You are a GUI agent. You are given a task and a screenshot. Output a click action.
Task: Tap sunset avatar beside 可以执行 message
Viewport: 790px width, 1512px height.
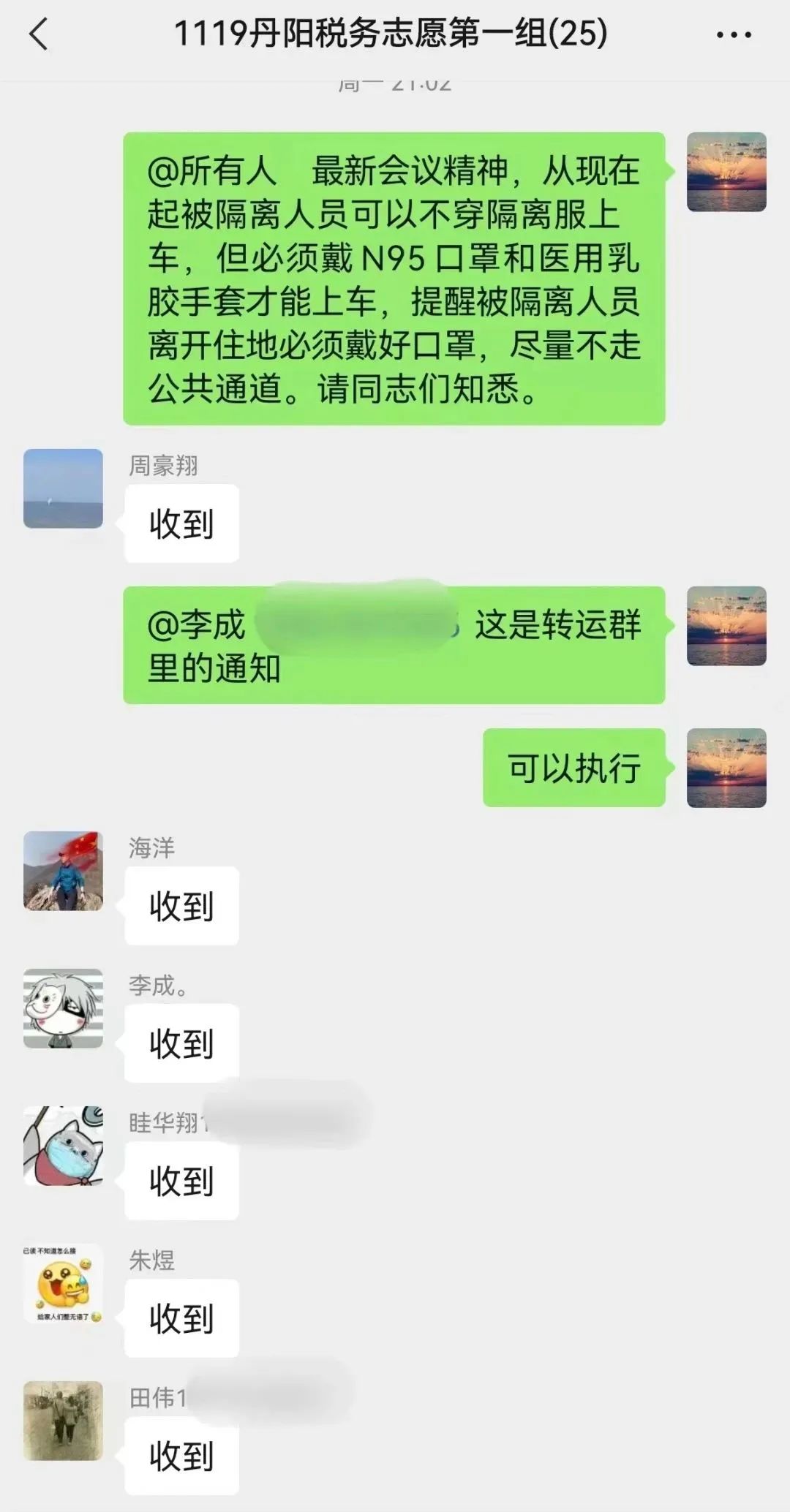pyautogui.click(x=726, y=768)
